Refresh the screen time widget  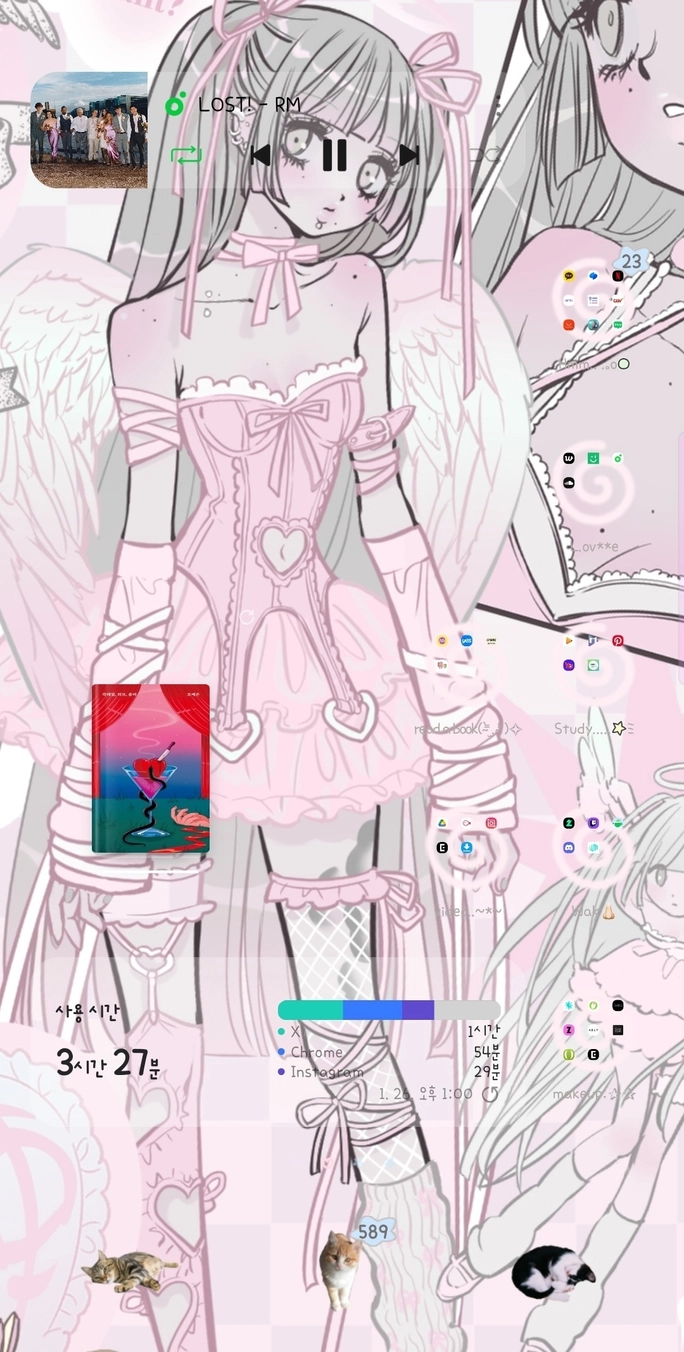(490, 1094)
